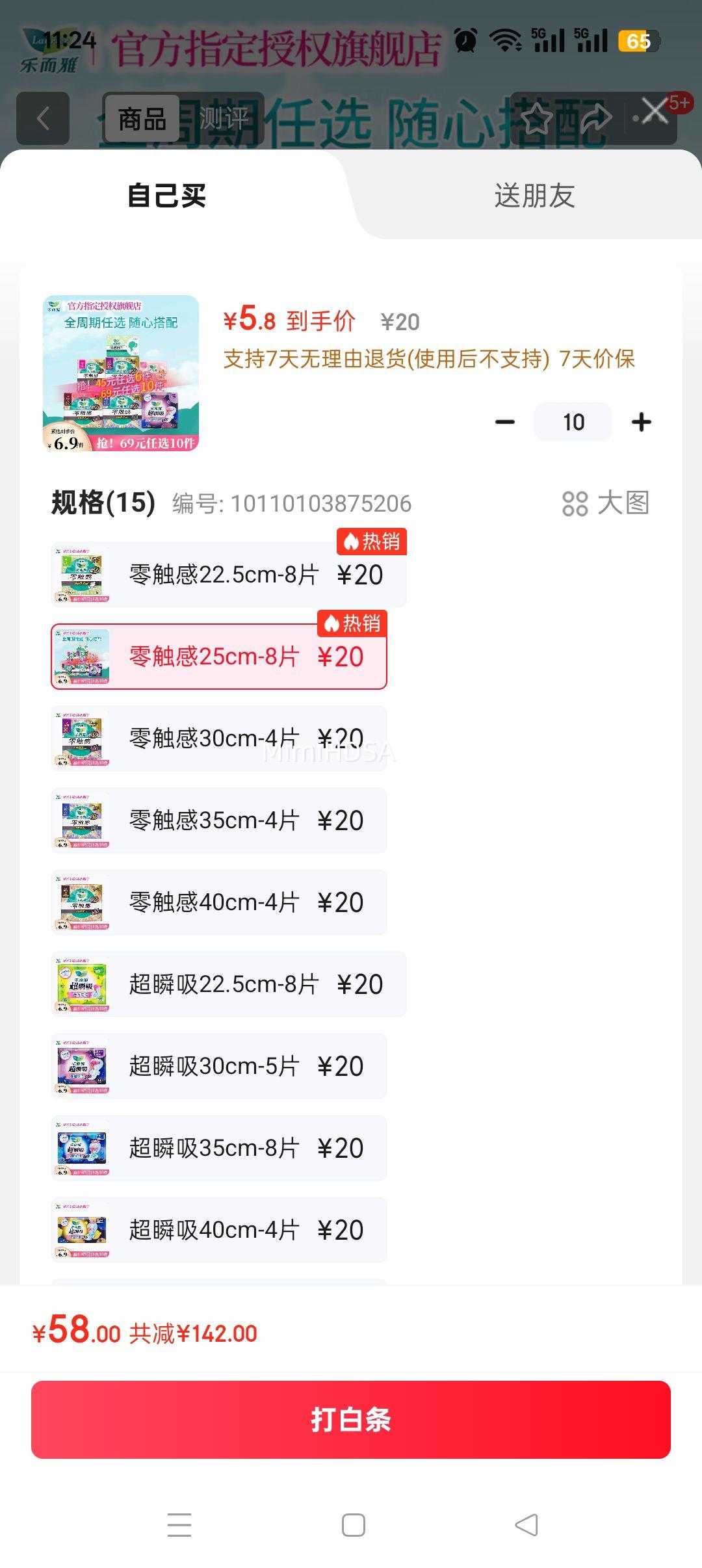Select spec 零触感22.5cm-8片

pyautogui.click(x=228, y=575)
